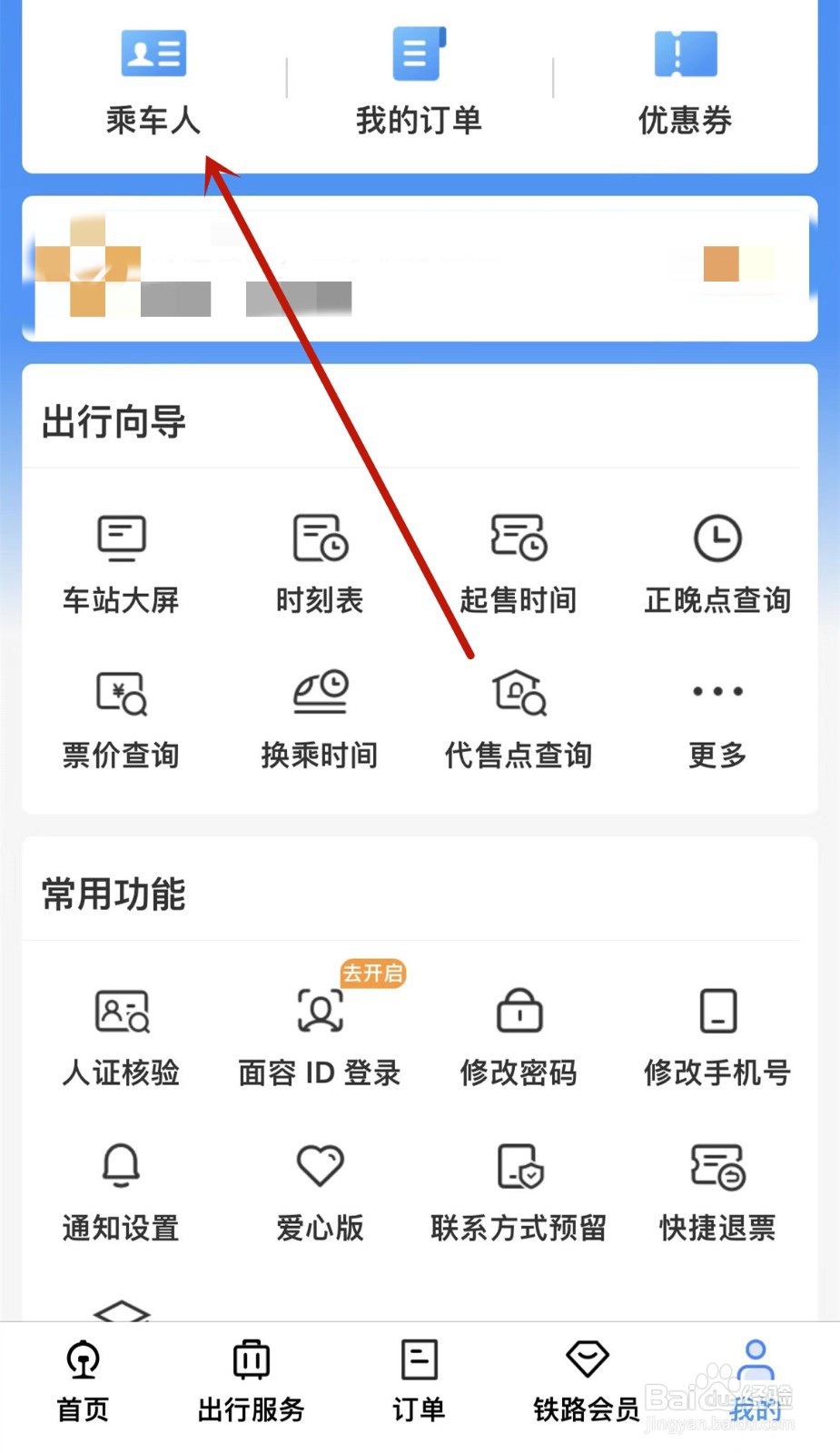Open 我的订单 to view orders

click(419, 82)
